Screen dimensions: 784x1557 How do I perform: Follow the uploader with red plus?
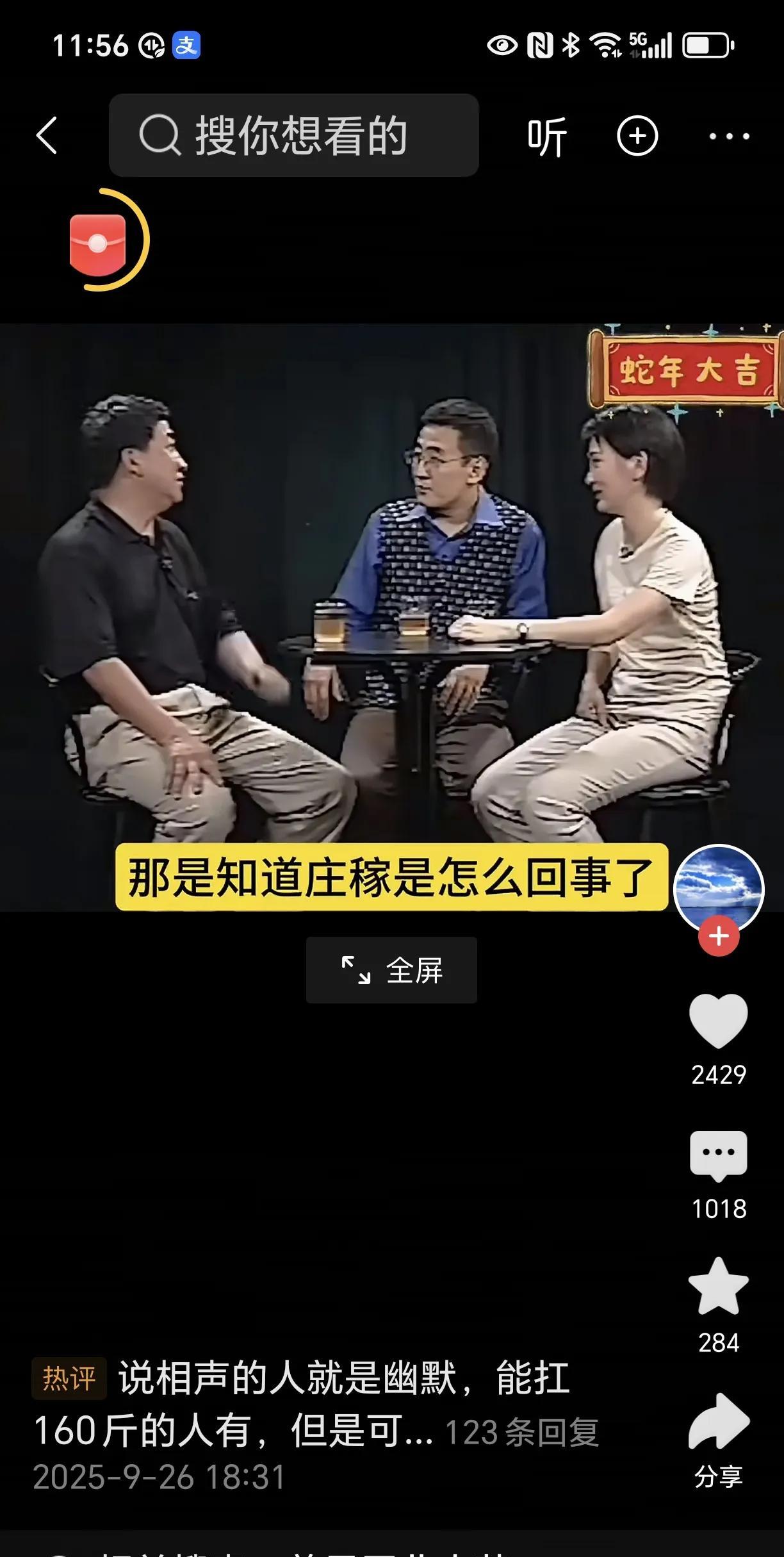719,937
